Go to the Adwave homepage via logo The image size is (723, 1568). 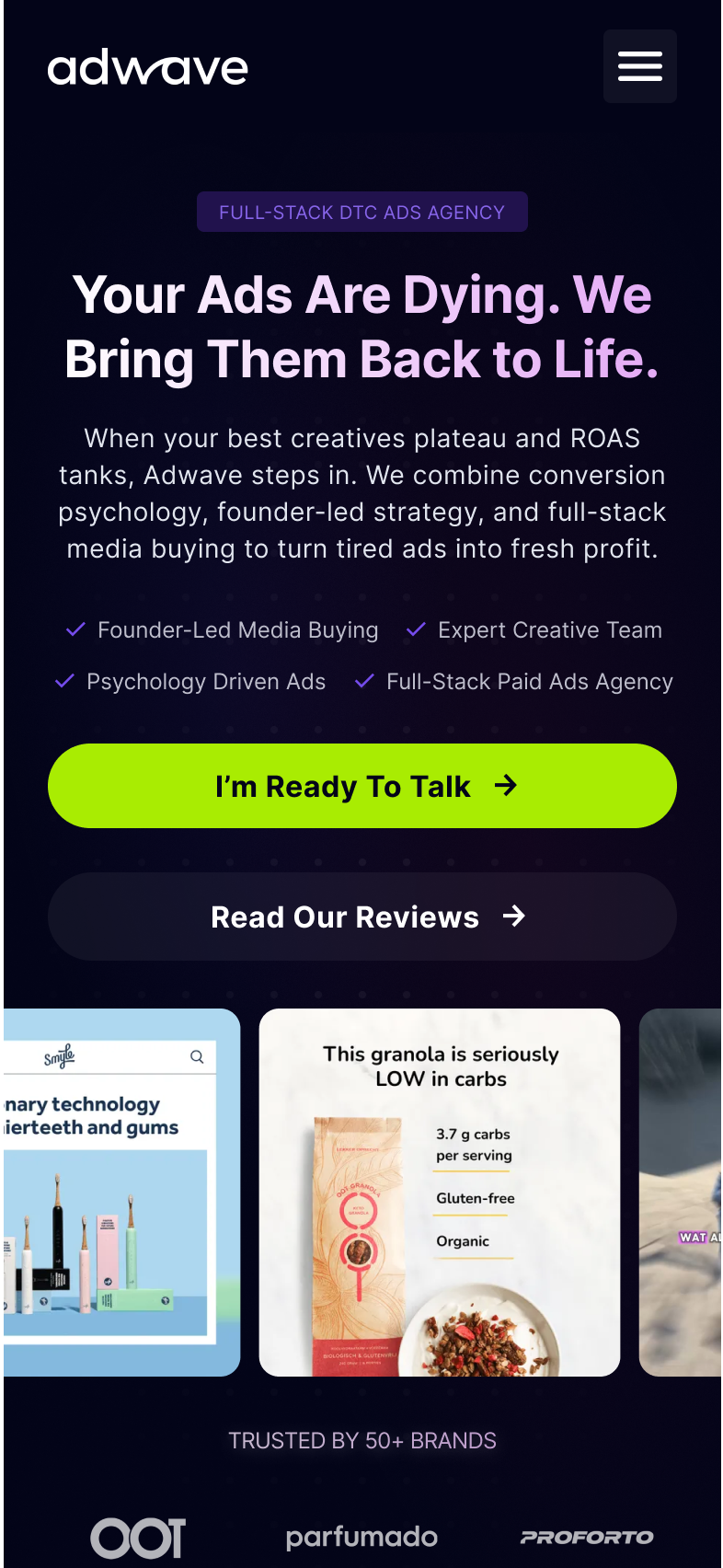coord(148,68)
